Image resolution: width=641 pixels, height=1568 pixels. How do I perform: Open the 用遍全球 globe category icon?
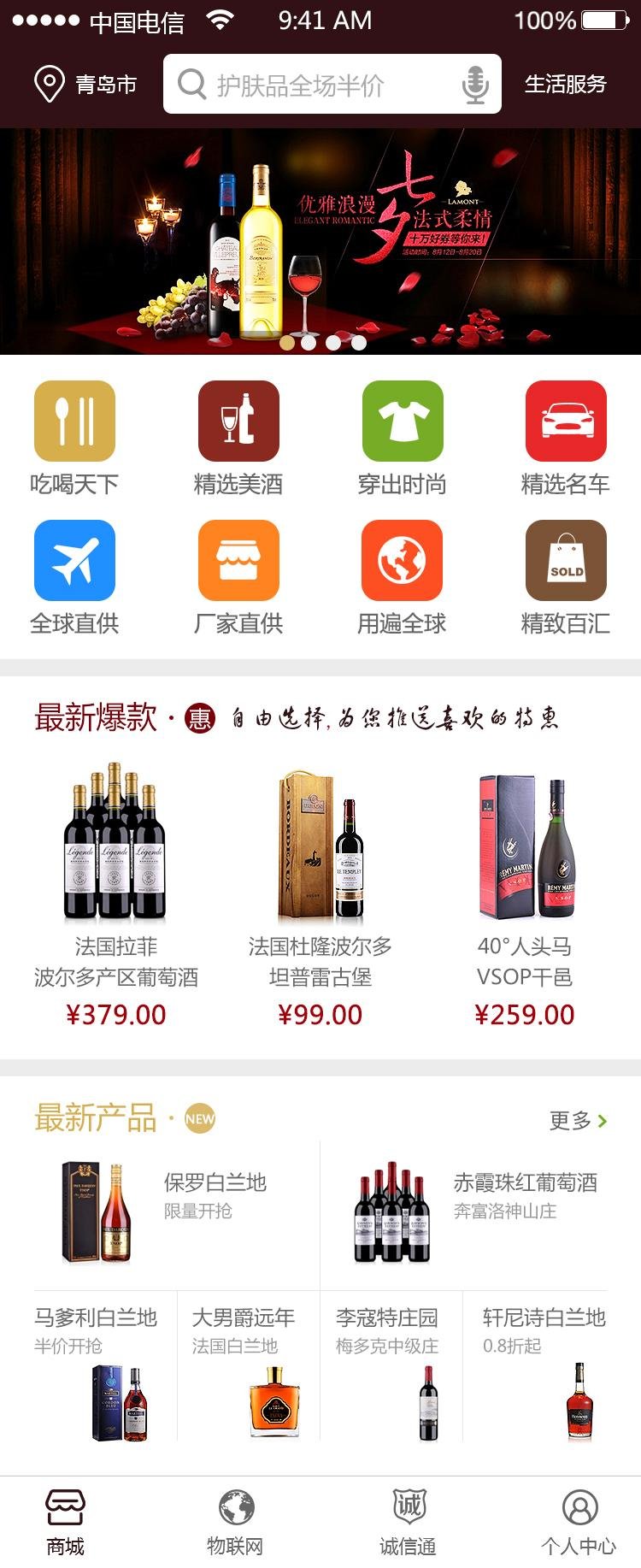403,560
